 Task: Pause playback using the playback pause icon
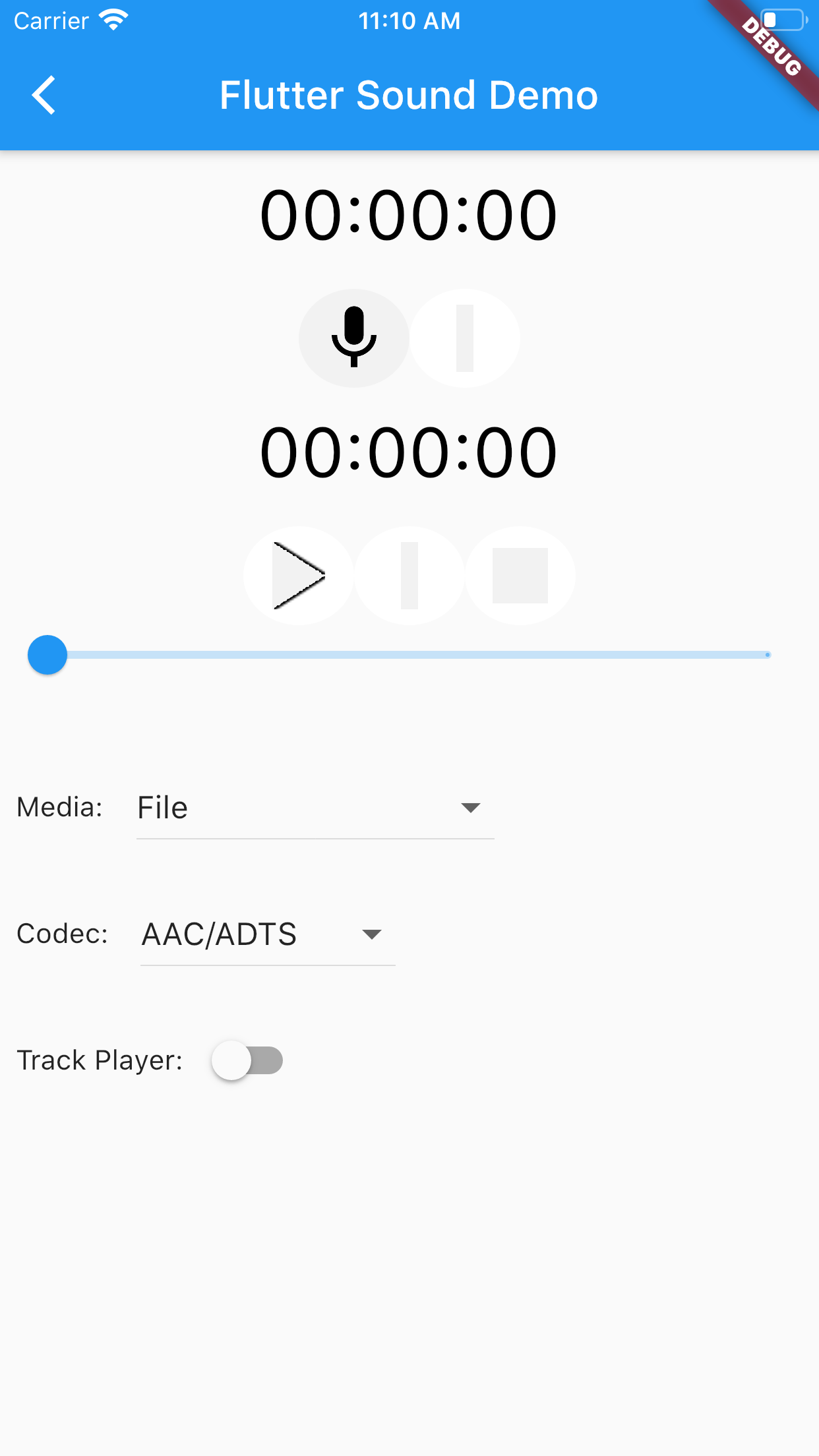[410, 574]
